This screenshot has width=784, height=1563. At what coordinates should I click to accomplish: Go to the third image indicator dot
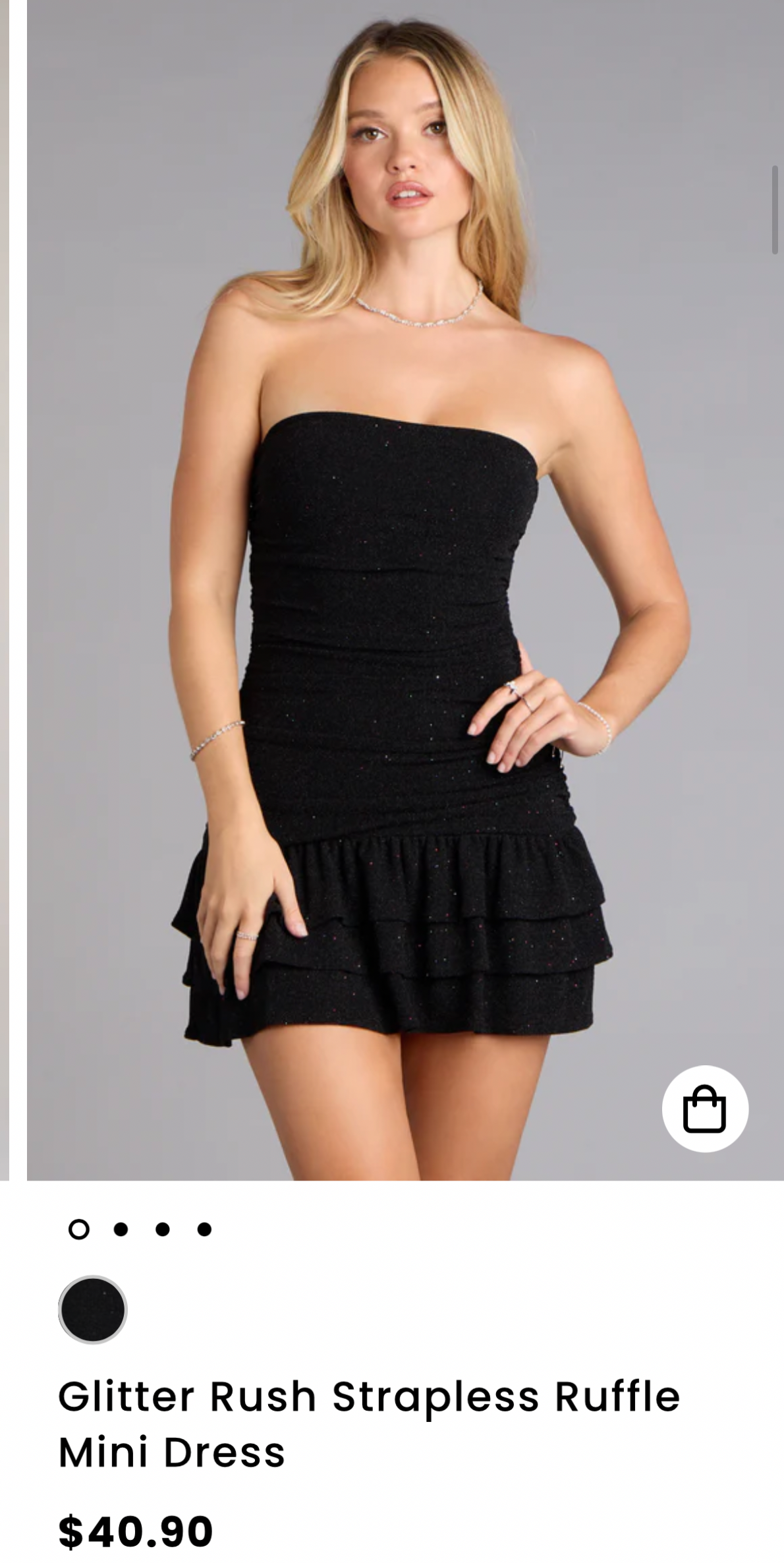[163, 1229]
